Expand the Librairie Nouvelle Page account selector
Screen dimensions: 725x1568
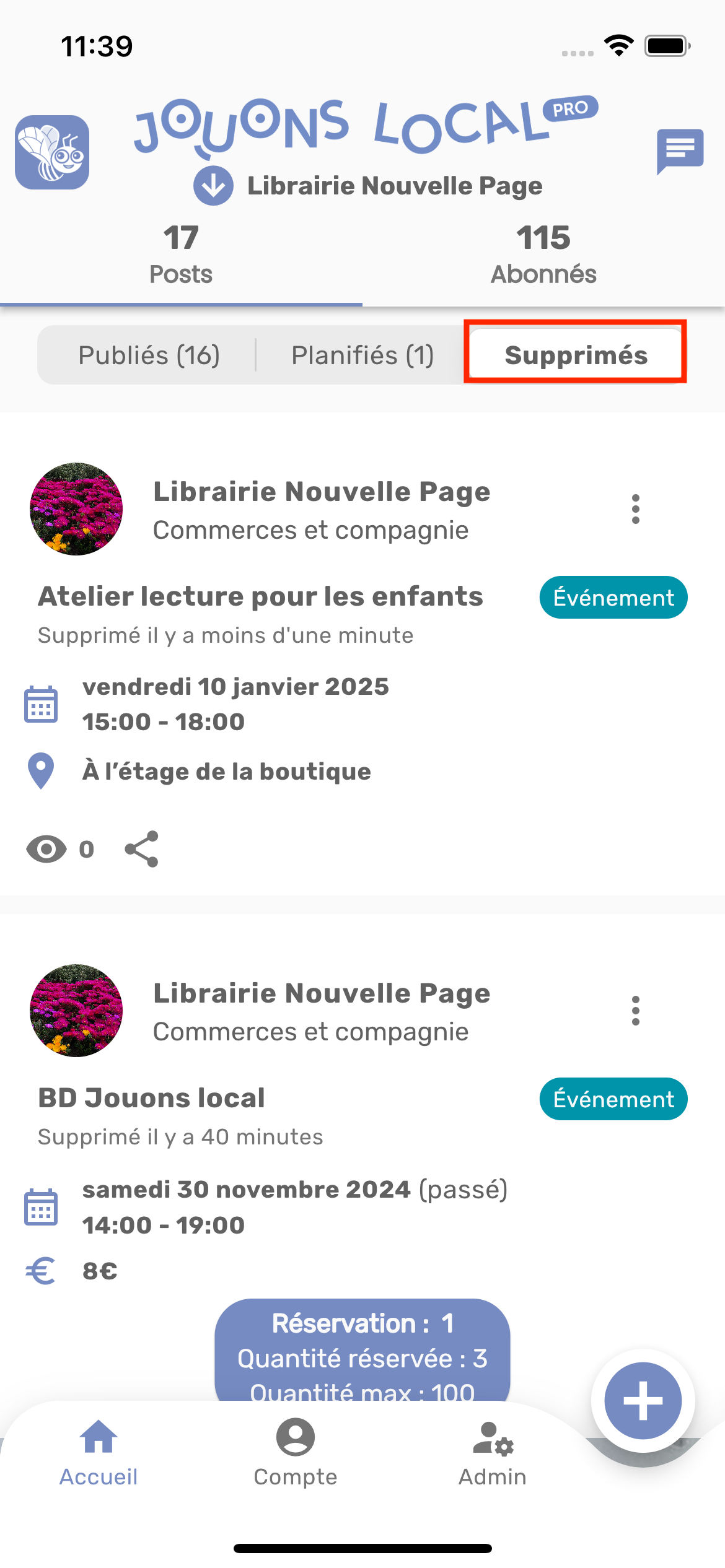(x=213, y=186)
